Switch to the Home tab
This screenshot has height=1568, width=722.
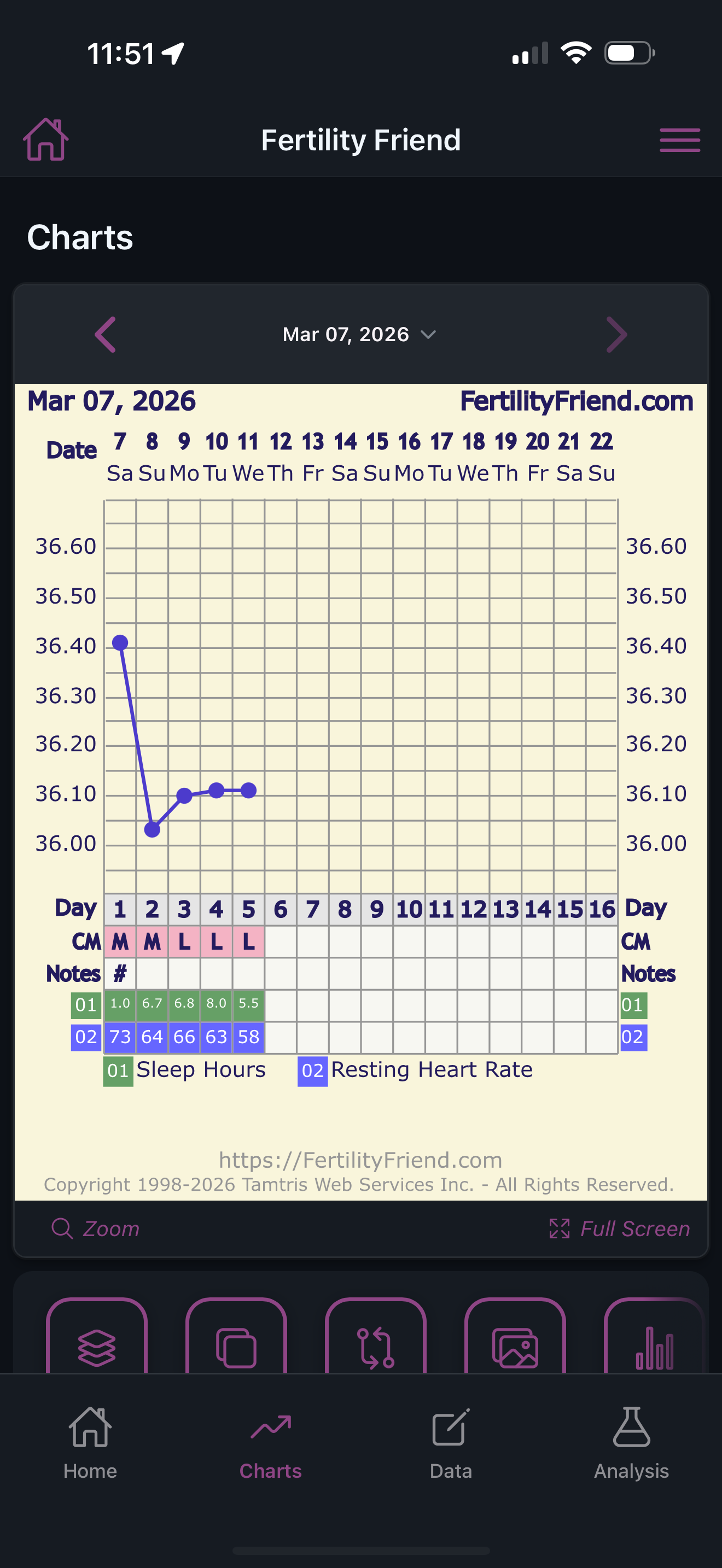(x=90, y=1444)
